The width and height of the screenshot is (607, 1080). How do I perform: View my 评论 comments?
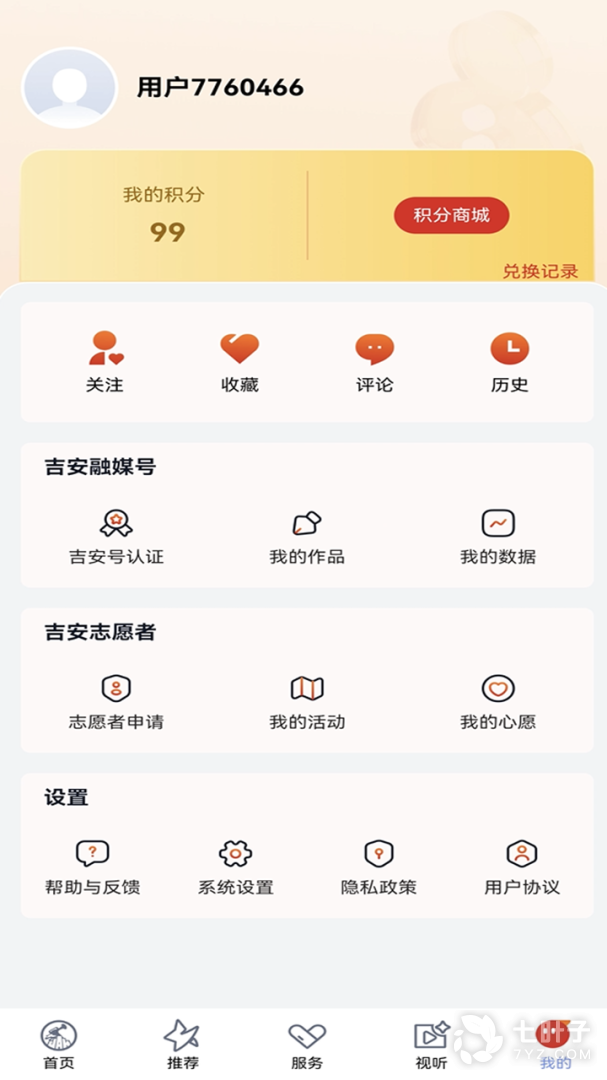[375, 362]
